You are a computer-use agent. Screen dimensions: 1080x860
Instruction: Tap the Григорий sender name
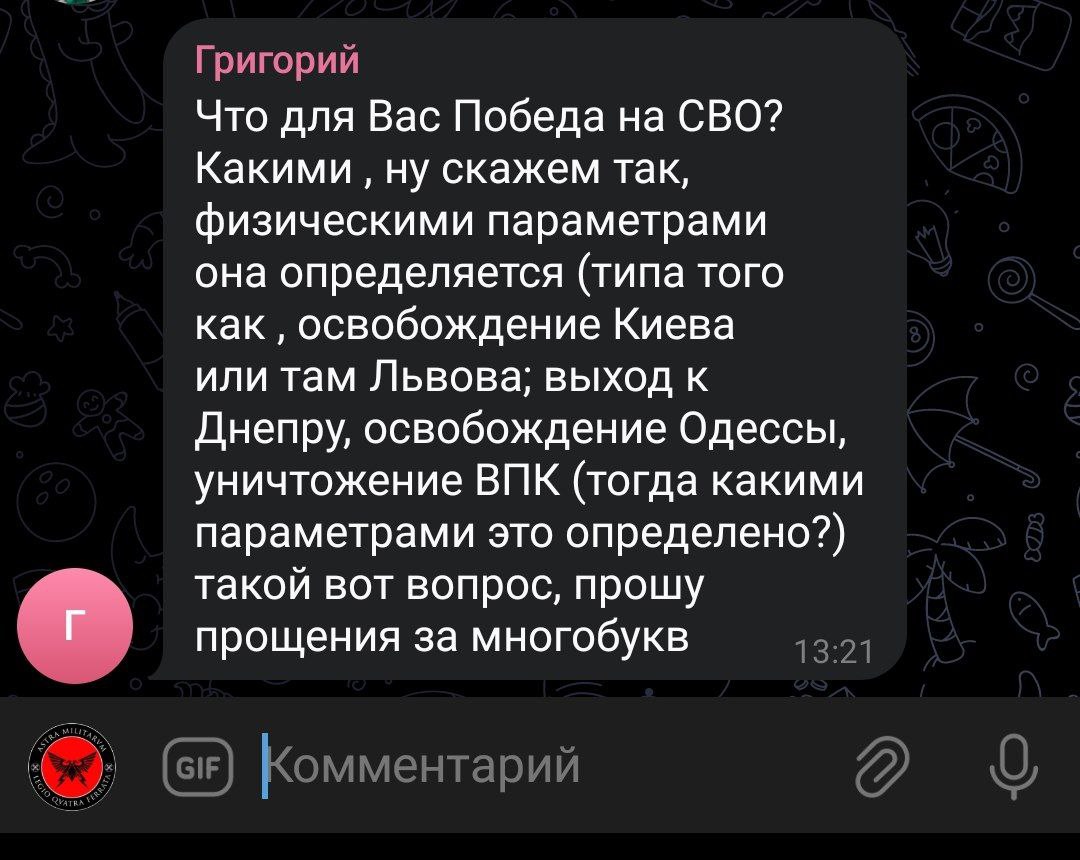[276, 61]
